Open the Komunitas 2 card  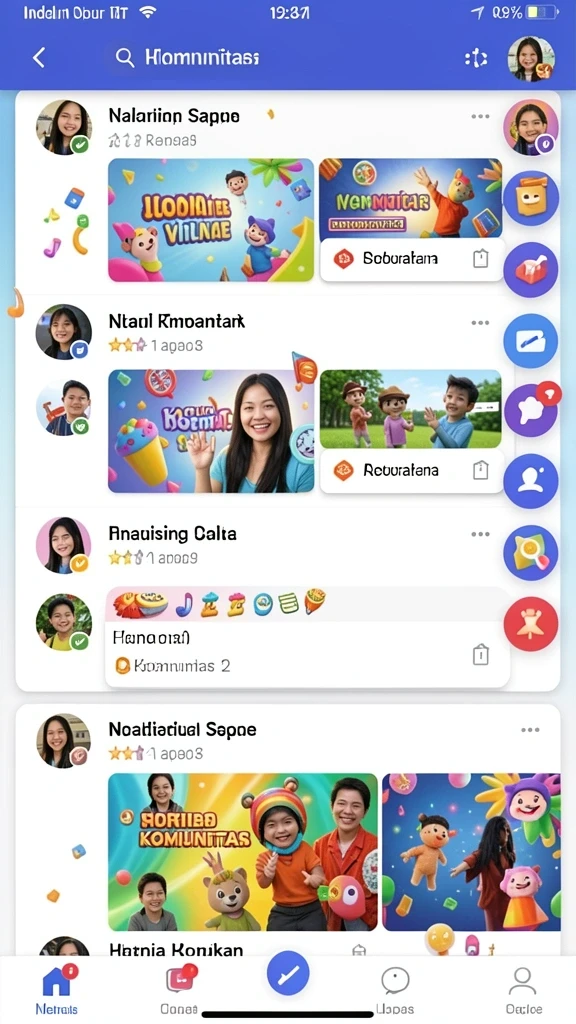[307, 653]
